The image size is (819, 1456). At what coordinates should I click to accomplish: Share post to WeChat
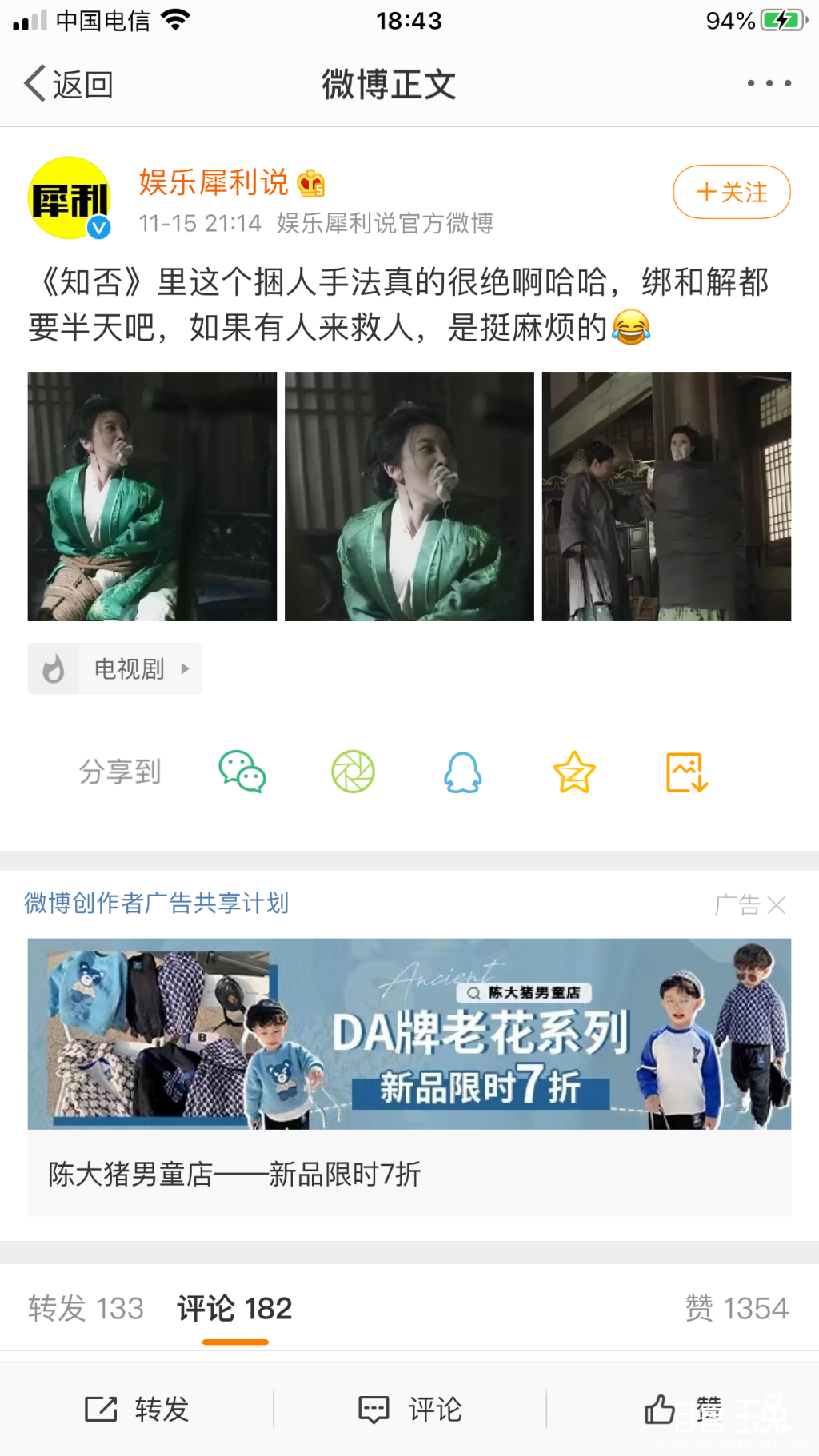coord(242,772)
